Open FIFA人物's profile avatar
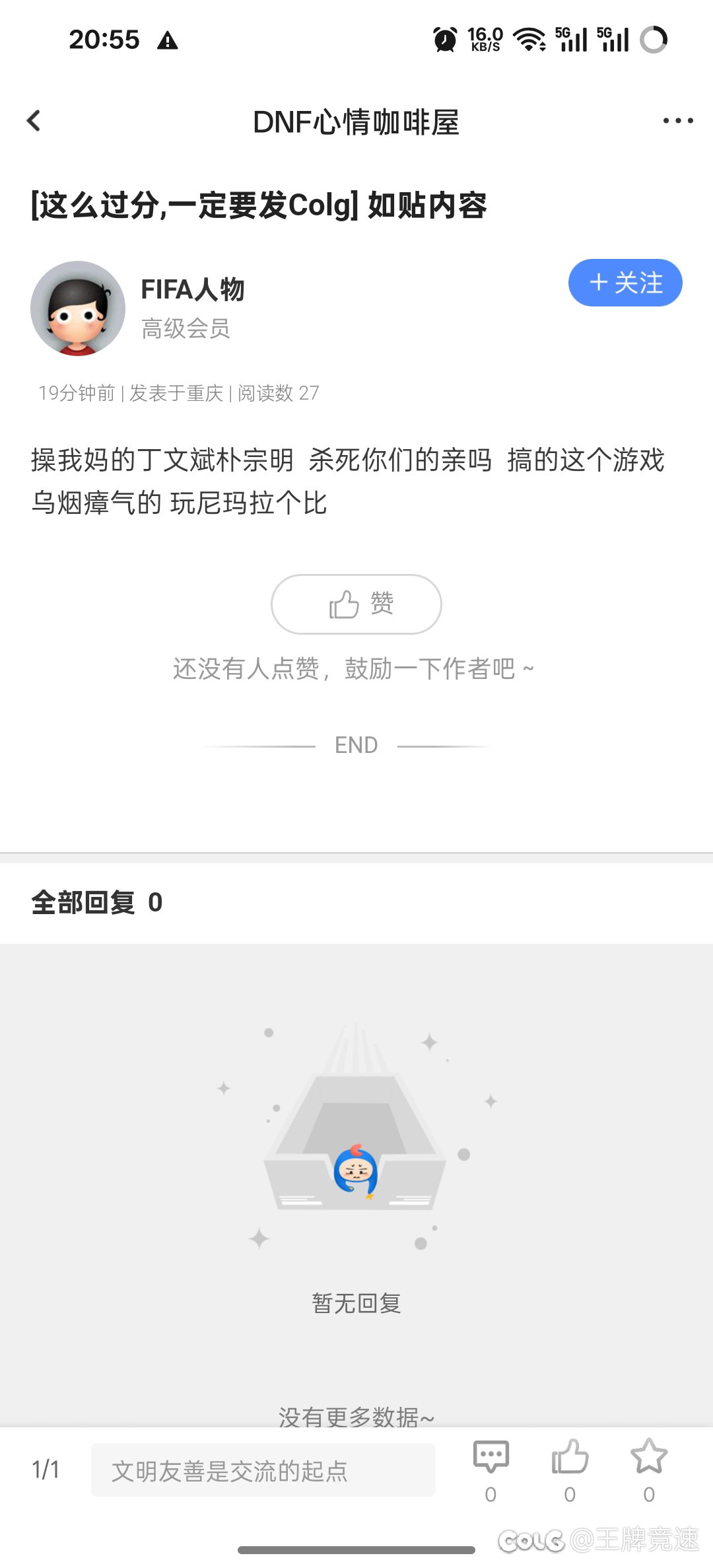This screenshot has width=713, height=1568. click(78, 308)
